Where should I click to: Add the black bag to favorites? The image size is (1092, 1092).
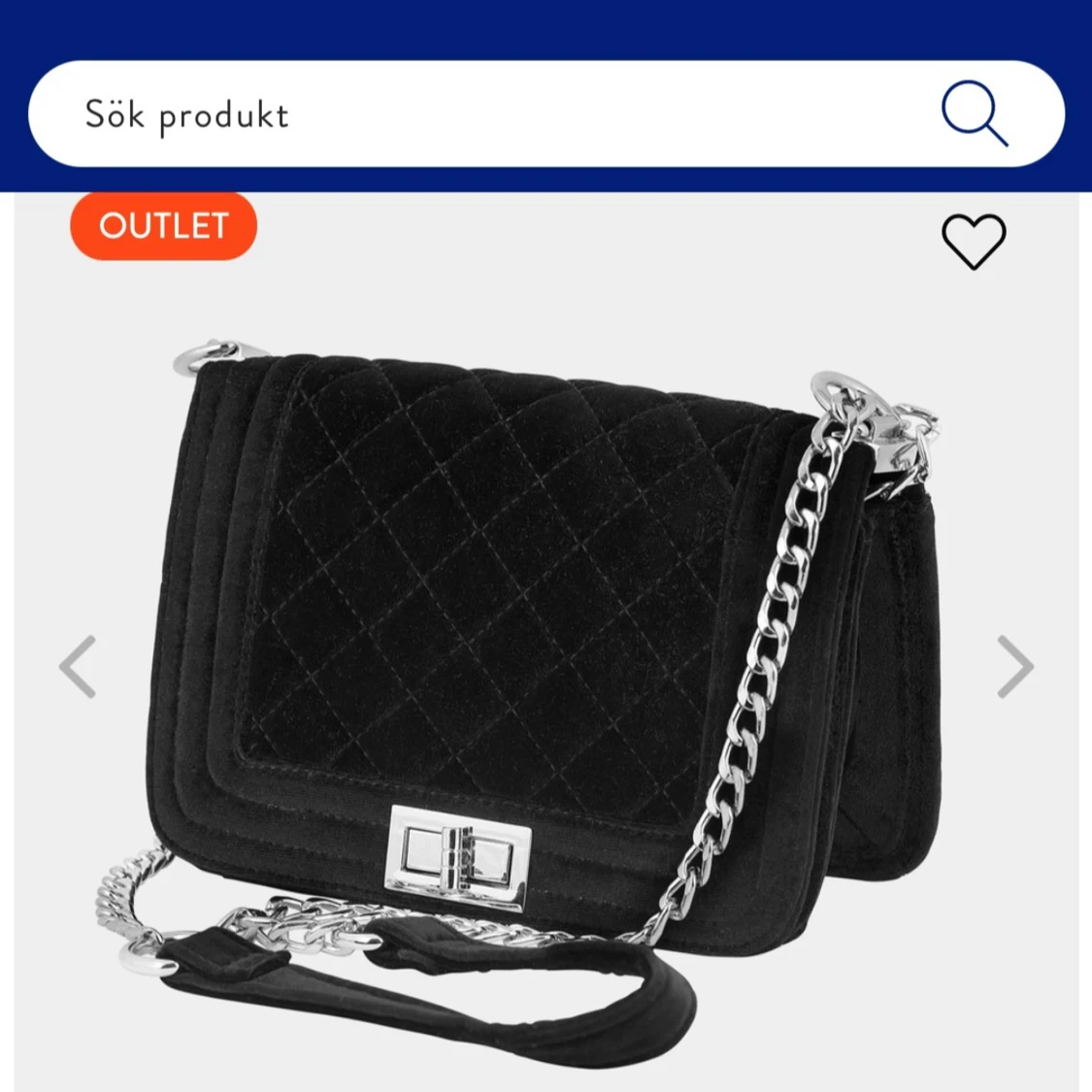(x=974, y=241)
